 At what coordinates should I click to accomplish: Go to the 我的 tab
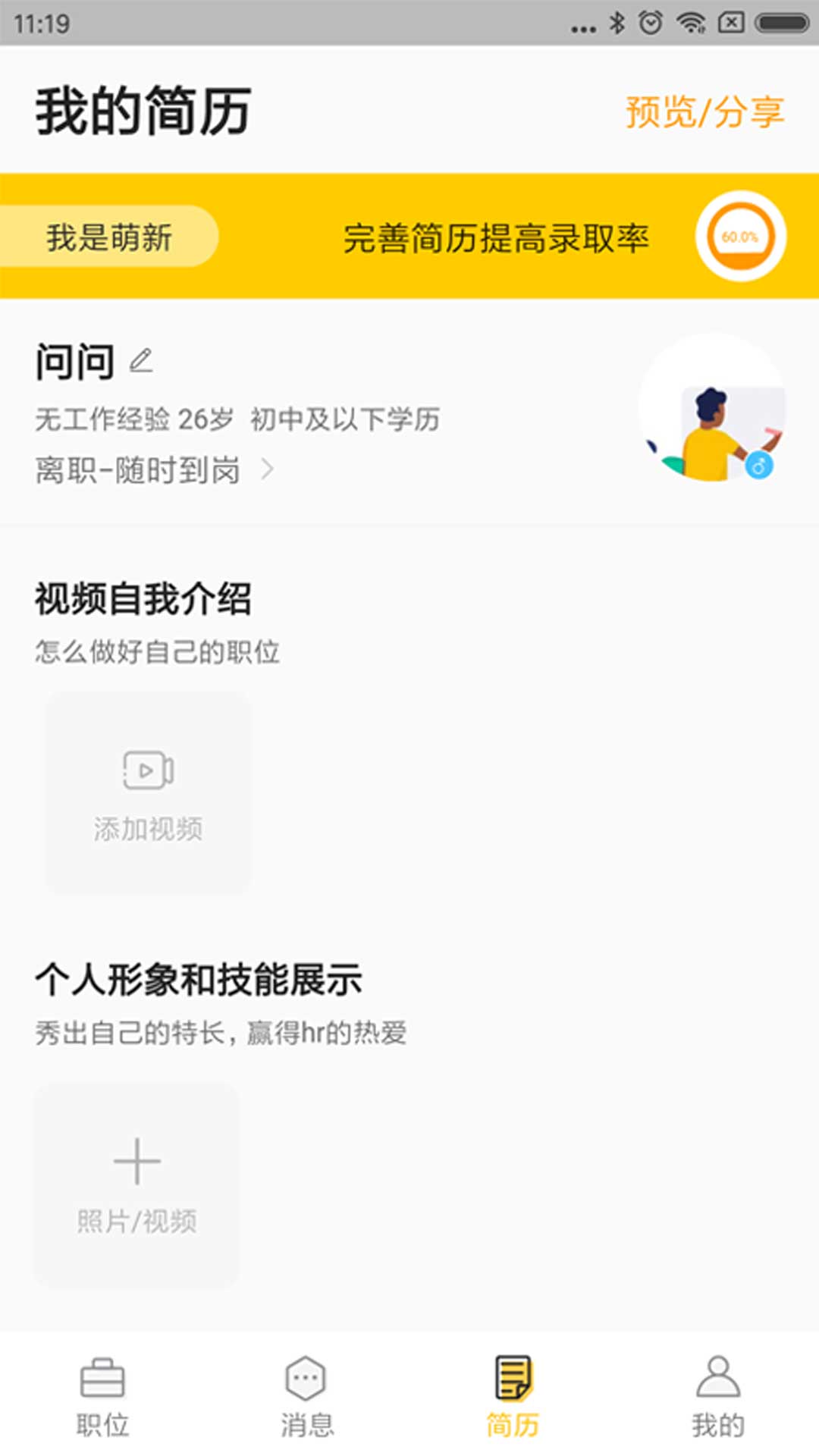click(x=717, y=1397)
